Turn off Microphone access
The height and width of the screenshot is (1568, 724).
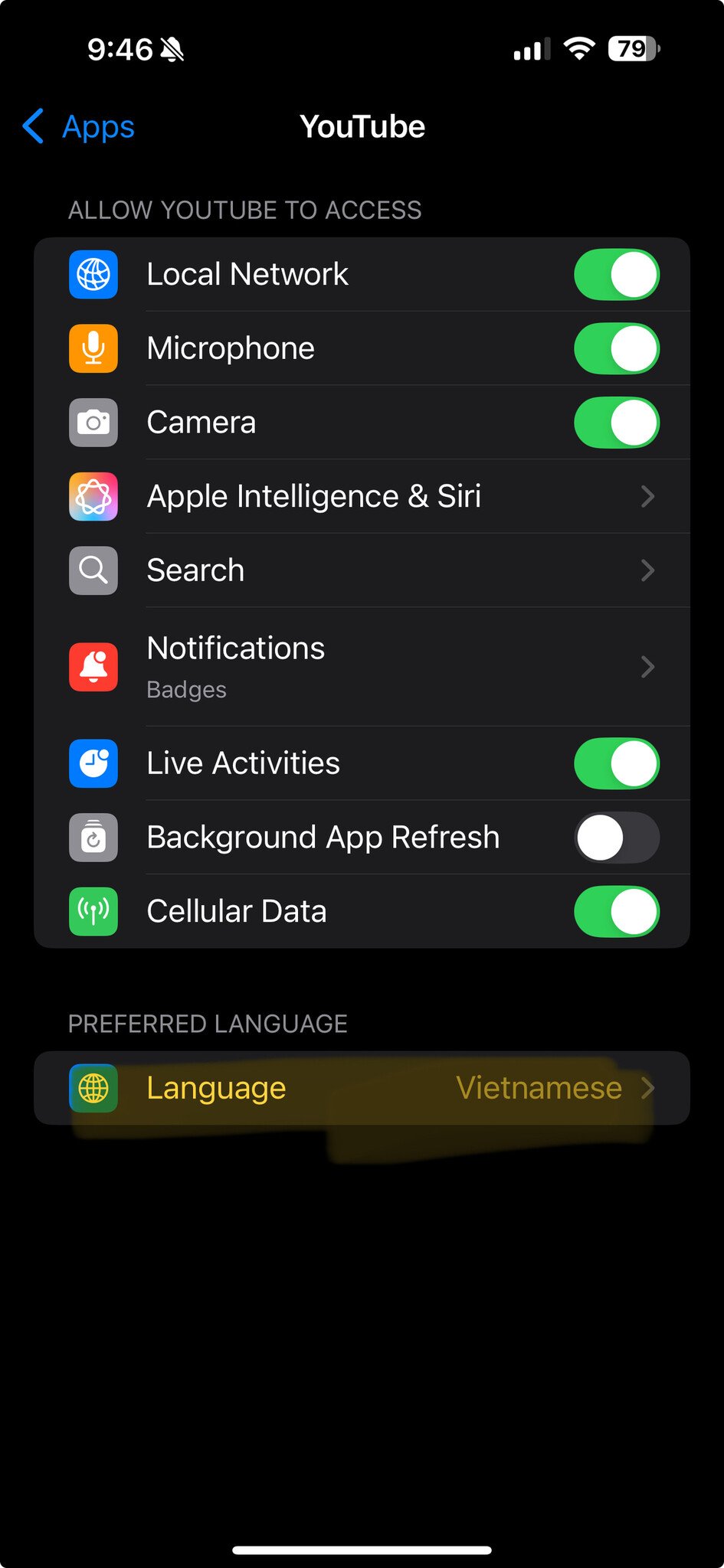pos(617,348)
